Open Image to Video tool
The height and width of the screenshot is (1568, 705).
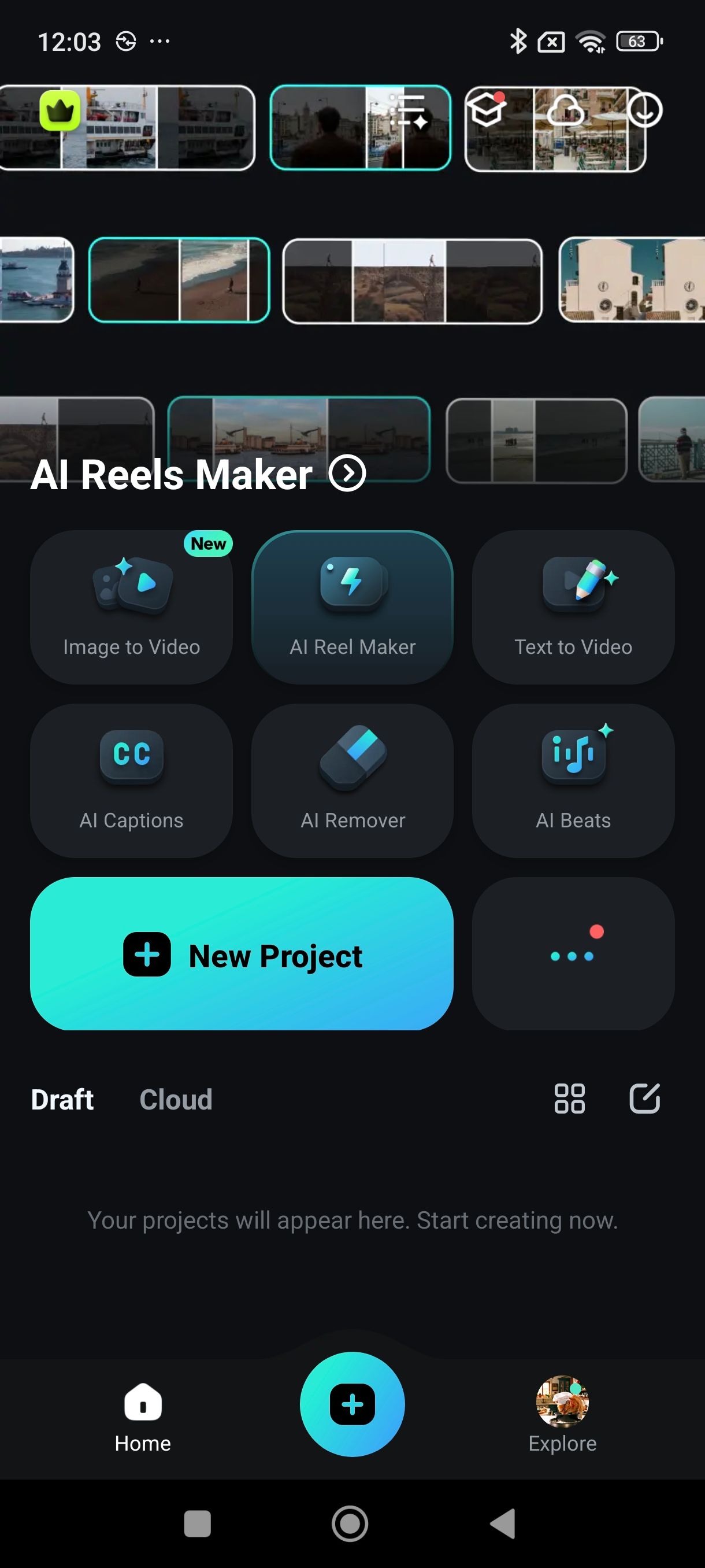pyautogui.click(x=131, y=607)
